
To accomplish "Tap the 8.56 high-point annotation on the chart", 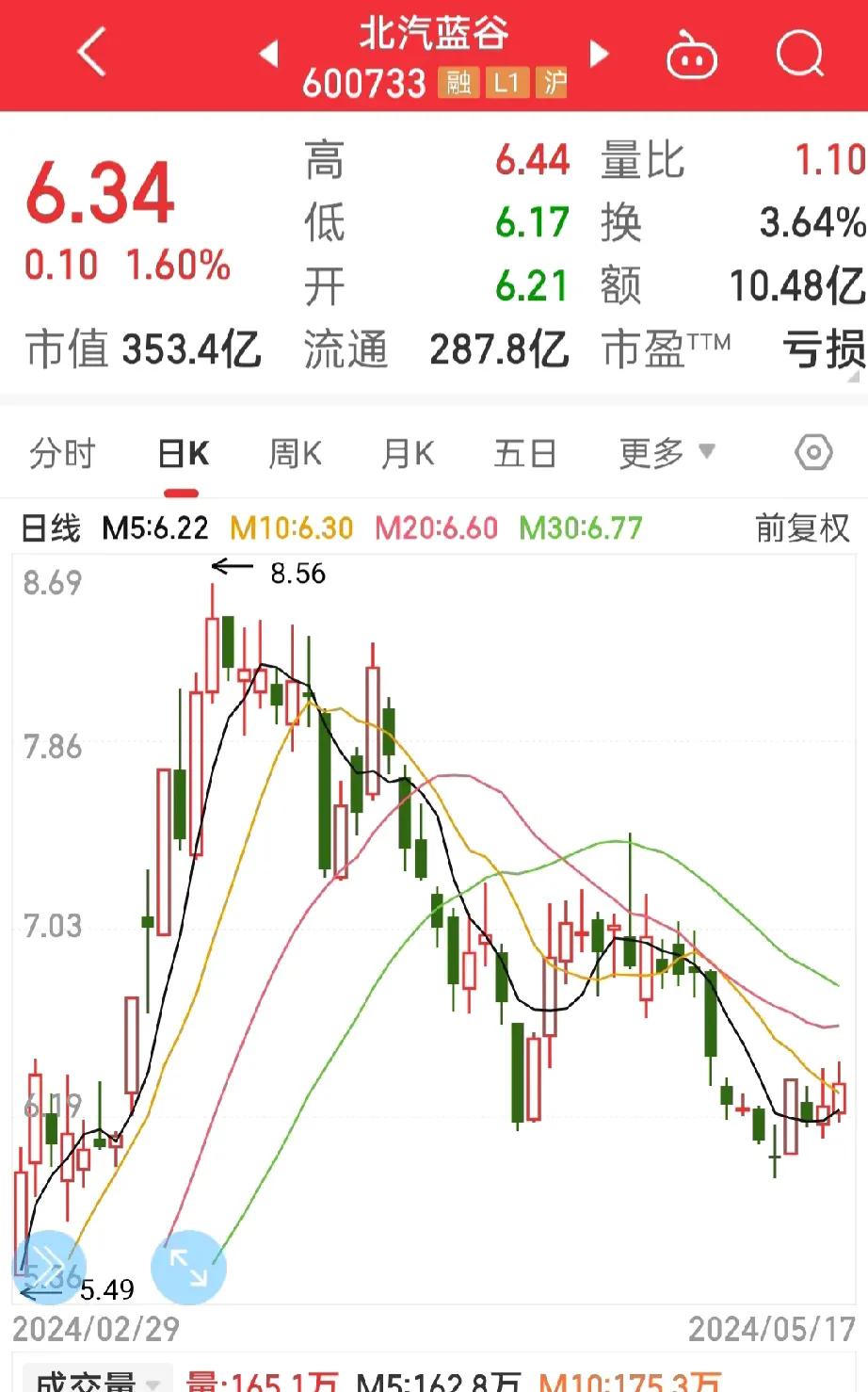I will pos(297,572).
